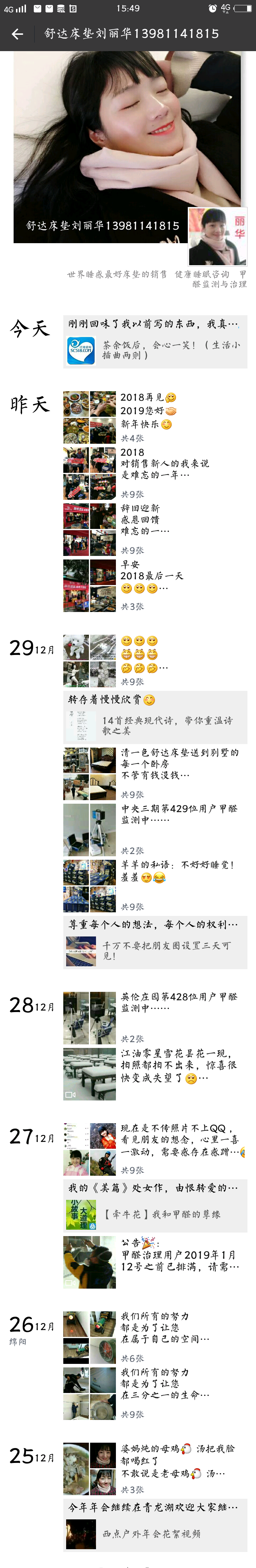Open the shared link 茶余饭后，会心一笑

(155, 350)
